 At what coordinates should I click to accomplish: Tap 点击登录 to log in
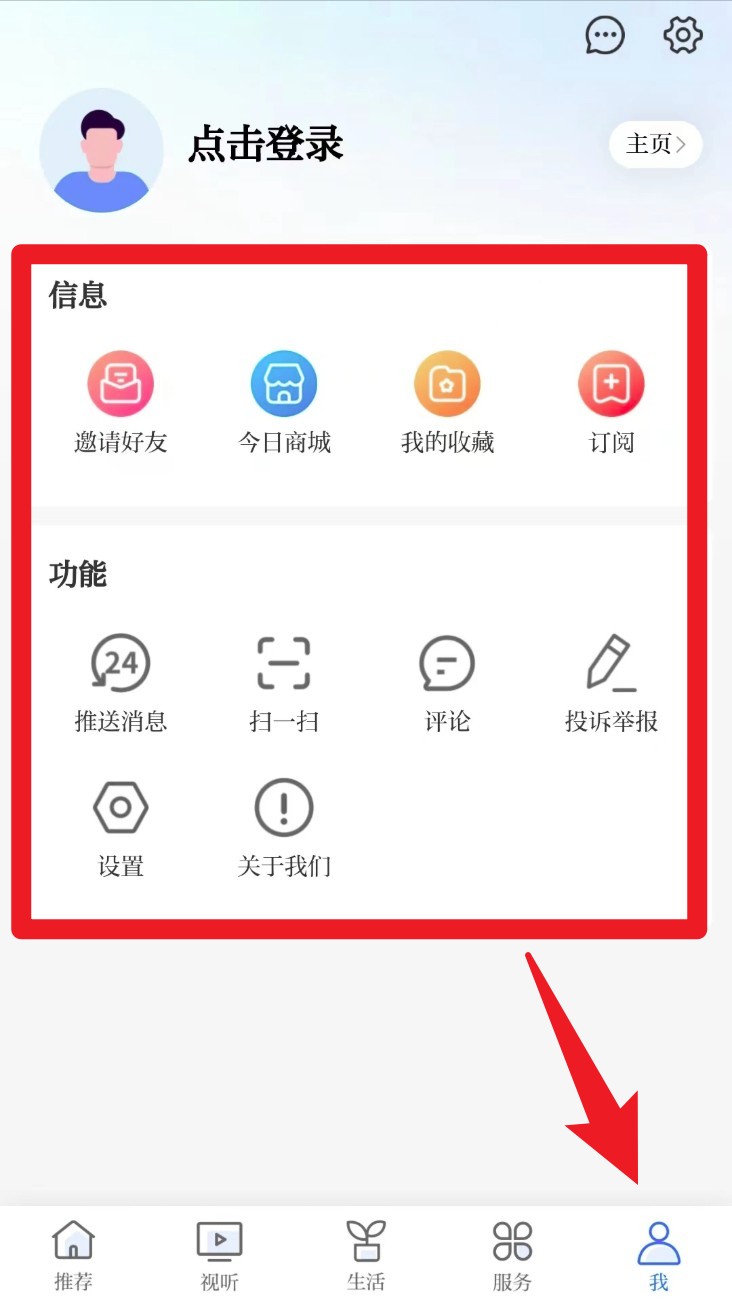(266, 146)
